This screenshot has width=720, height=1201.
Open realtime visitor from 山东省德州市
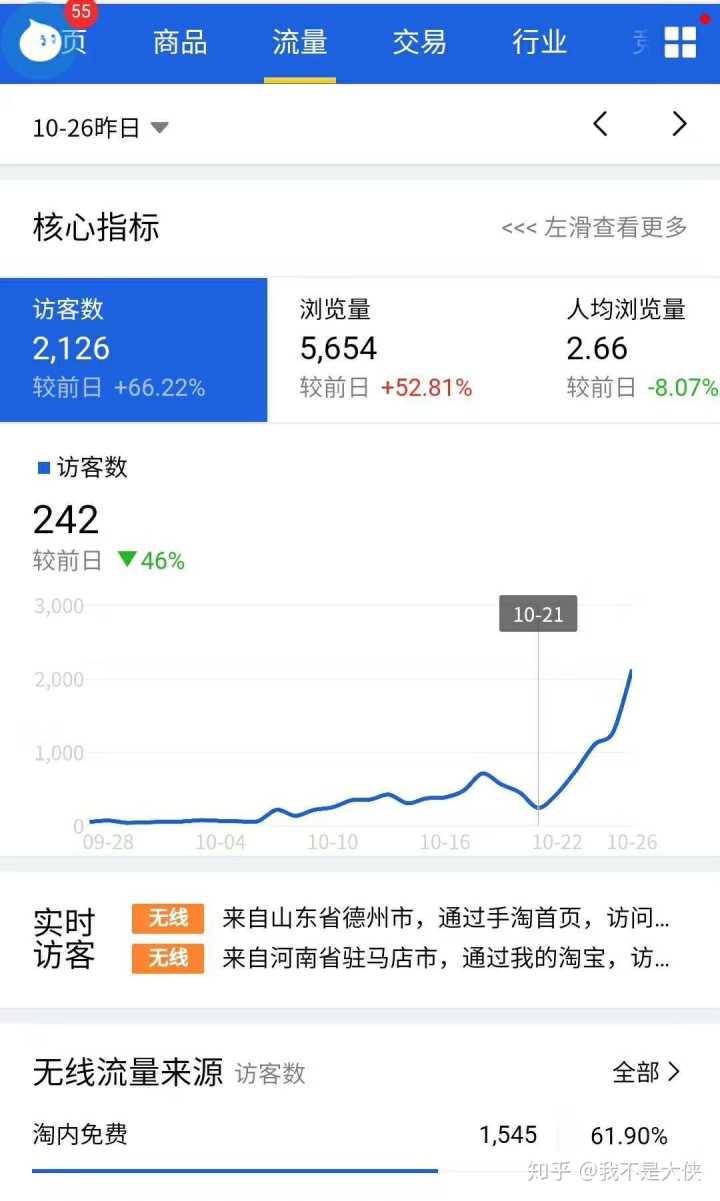point(445,919)
